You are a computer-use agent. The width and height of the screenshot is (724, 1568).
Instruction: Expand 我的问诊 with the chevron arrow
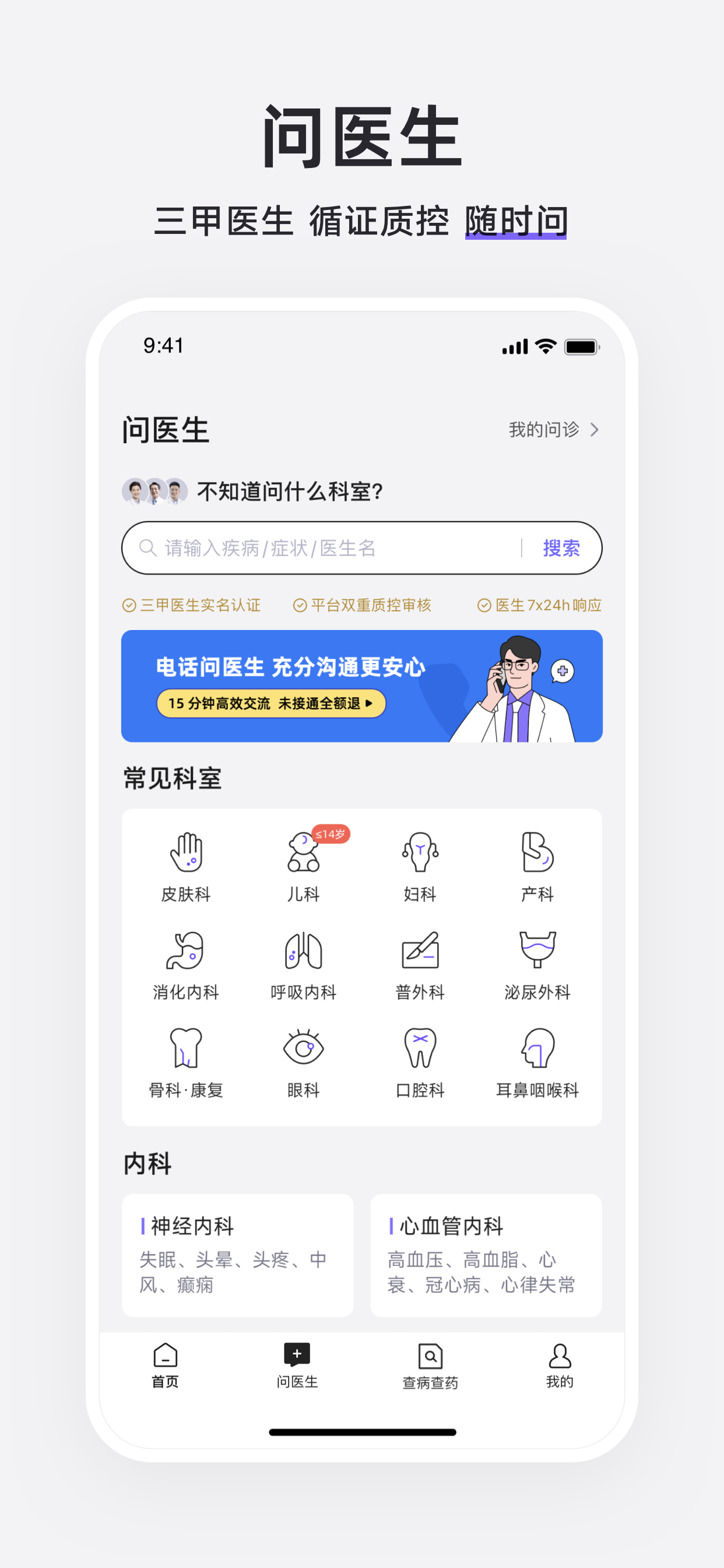coord(596,429)
